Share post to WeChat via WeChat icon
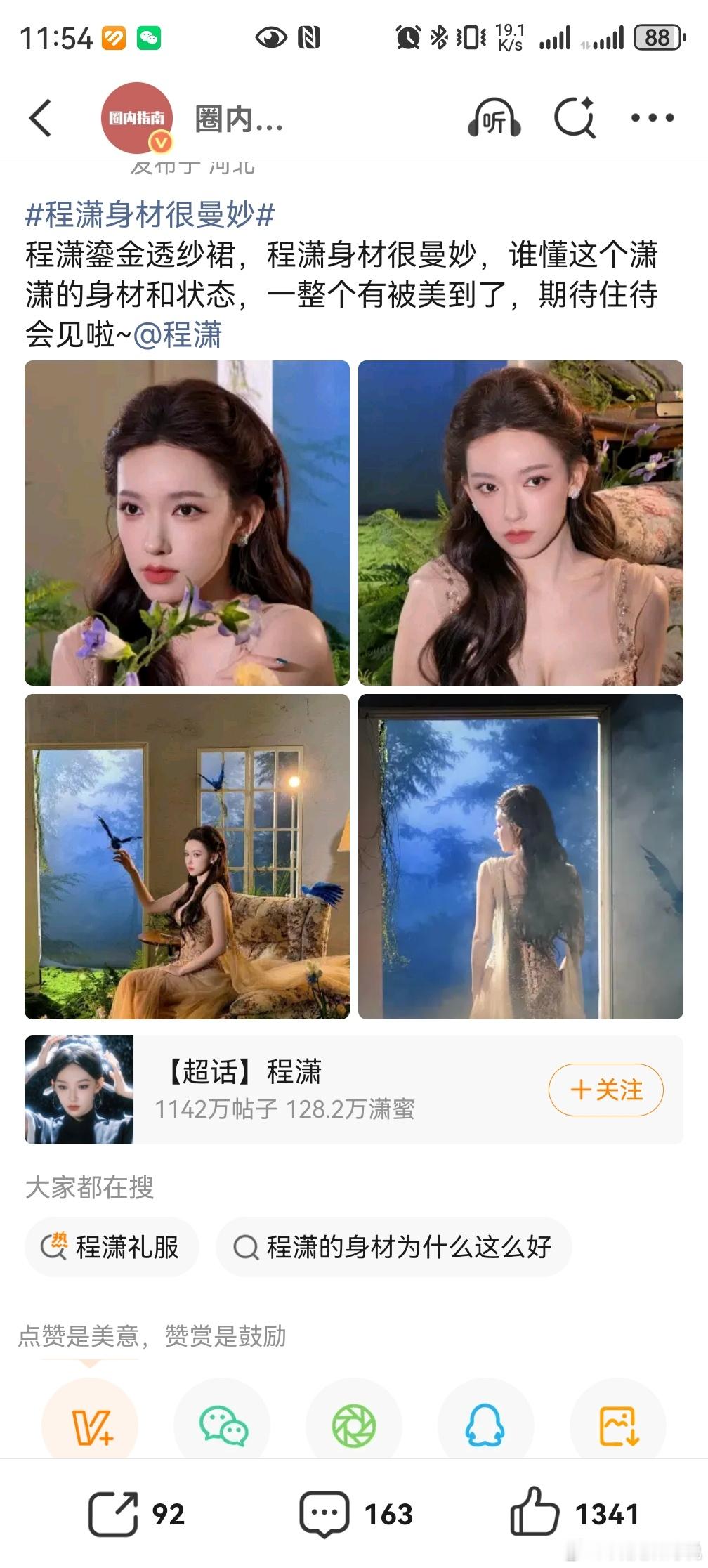 [x=222, y=1423]
